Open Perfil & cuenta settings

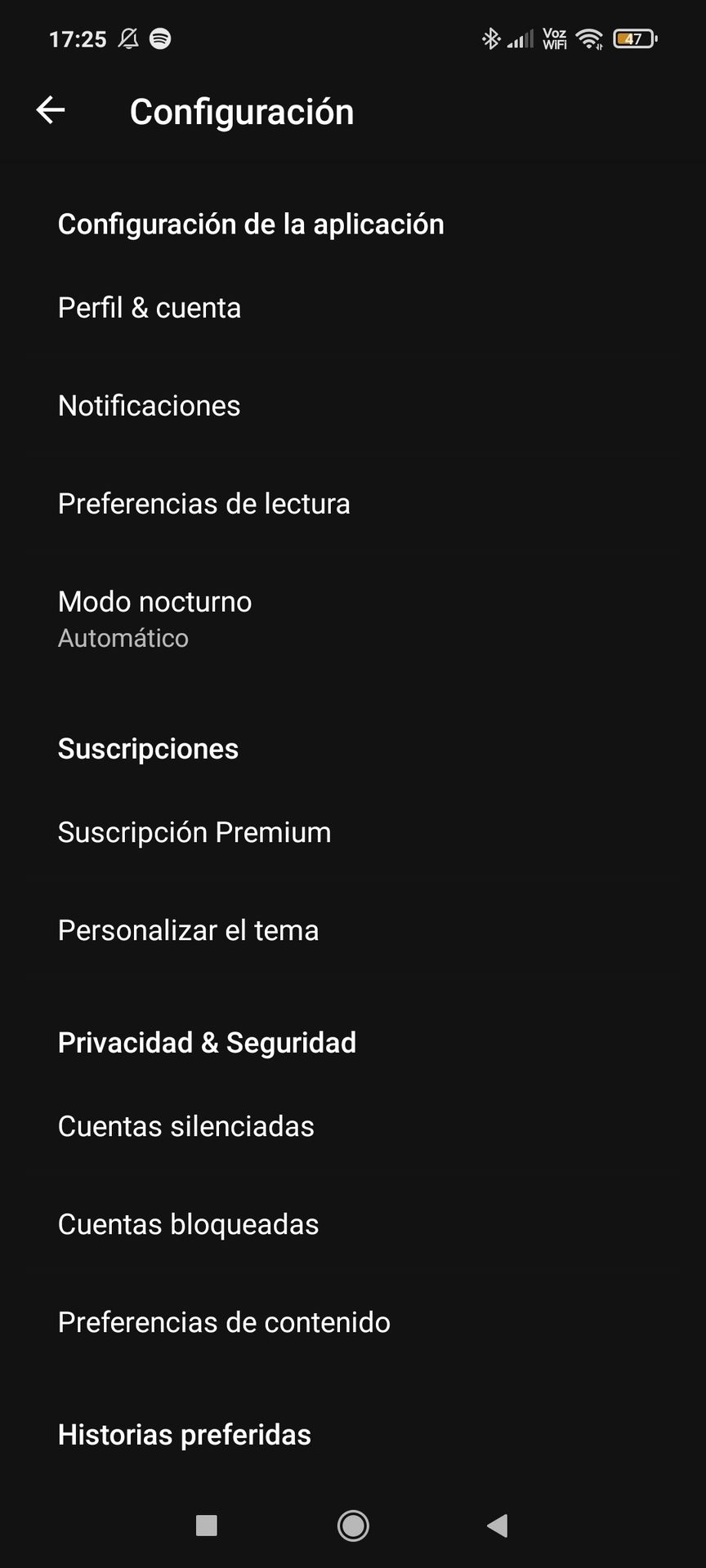click(x=353, y=308)
